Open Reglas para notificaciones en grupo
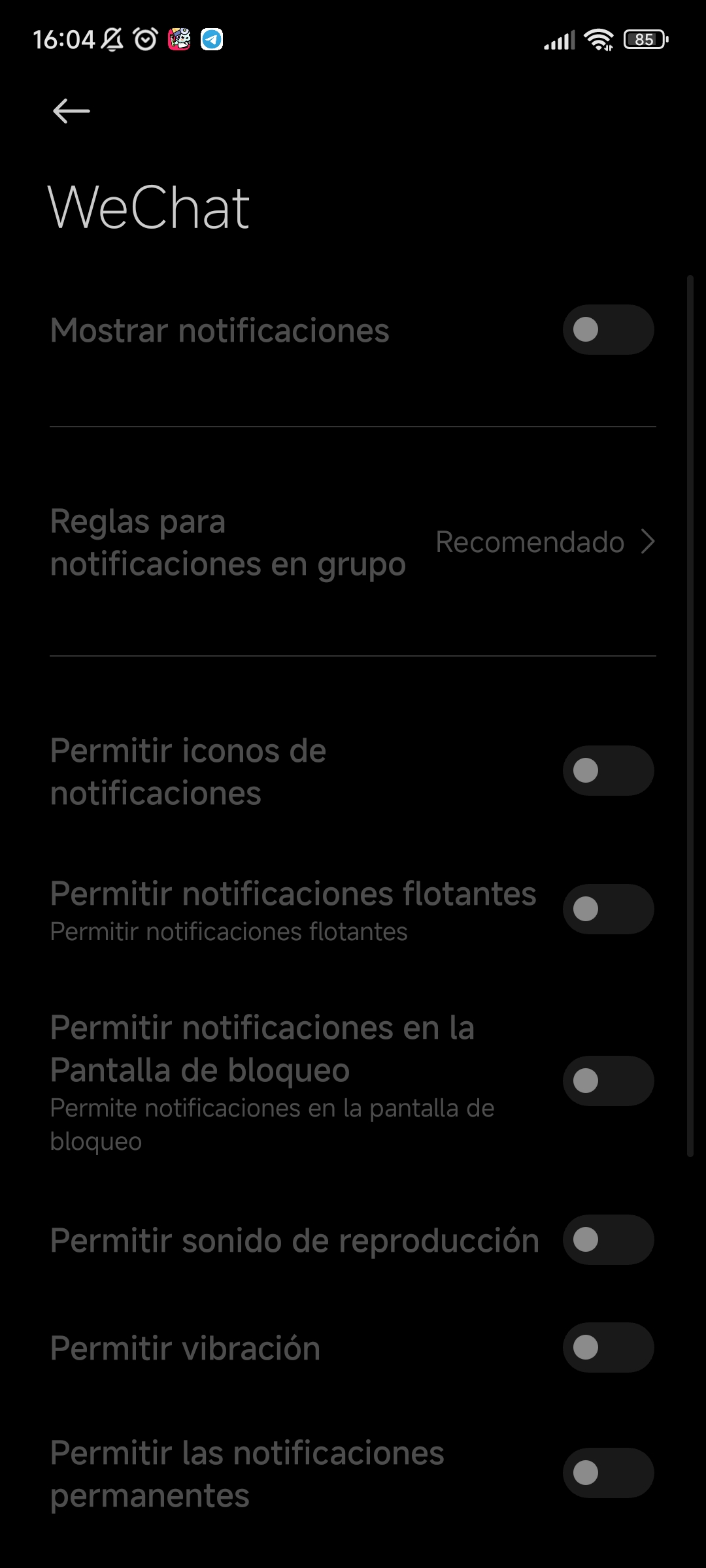The height and width of the screenshot is (1568, 706). 353,542
